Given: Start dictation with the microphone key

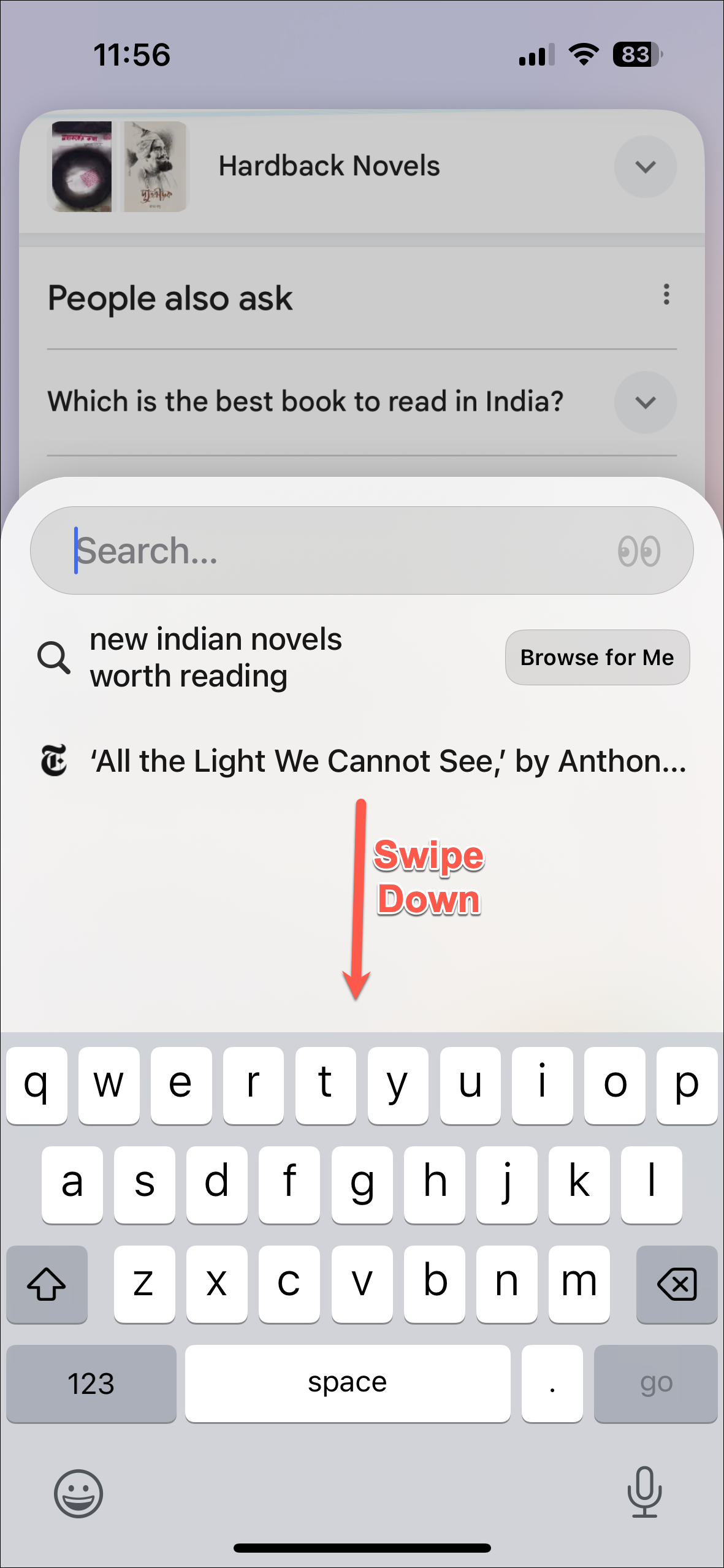Looking at the screenshot, I should click(x=644, y=1492).
